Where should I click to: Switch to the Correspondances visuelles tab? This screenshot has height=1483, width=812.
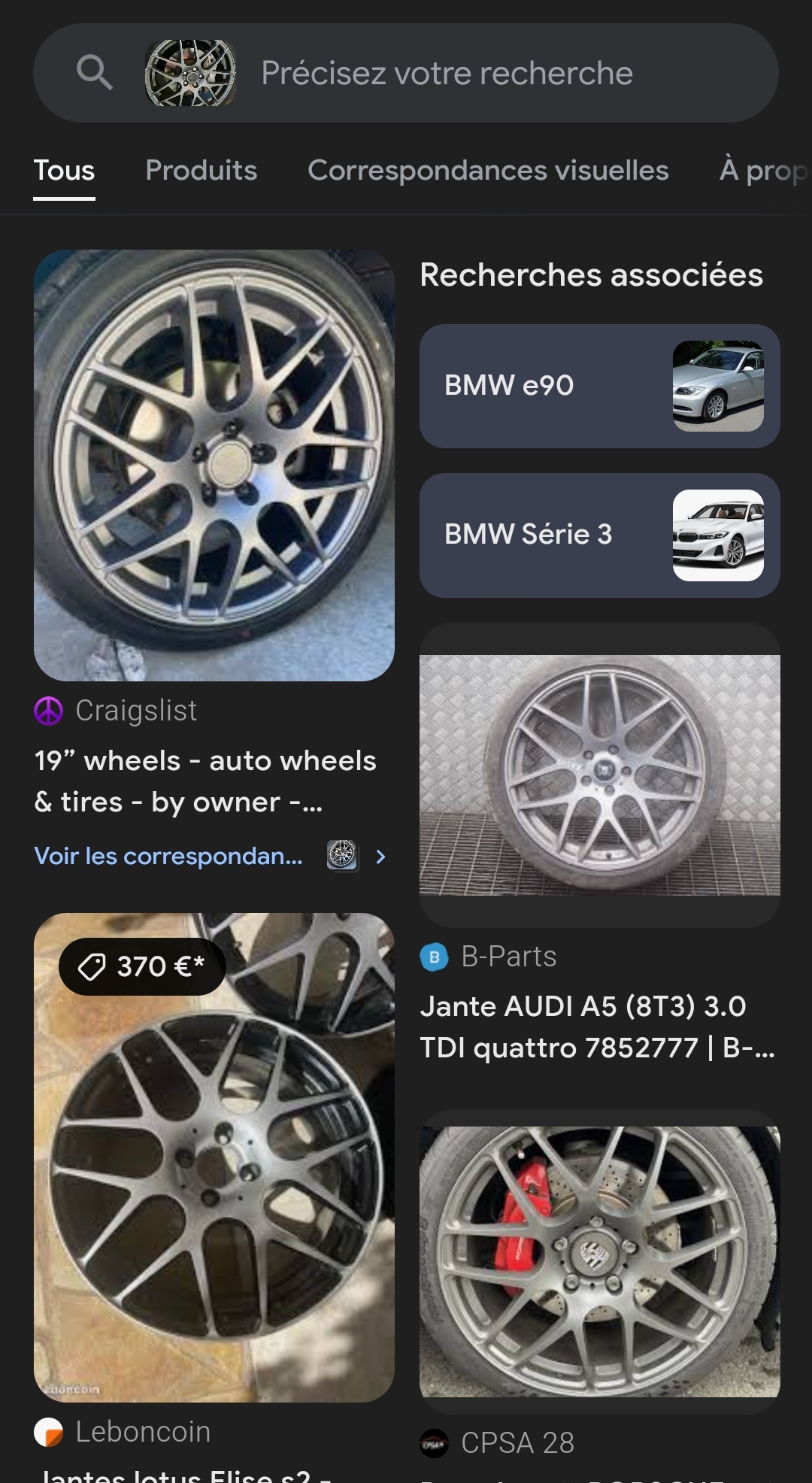[488, 170]
